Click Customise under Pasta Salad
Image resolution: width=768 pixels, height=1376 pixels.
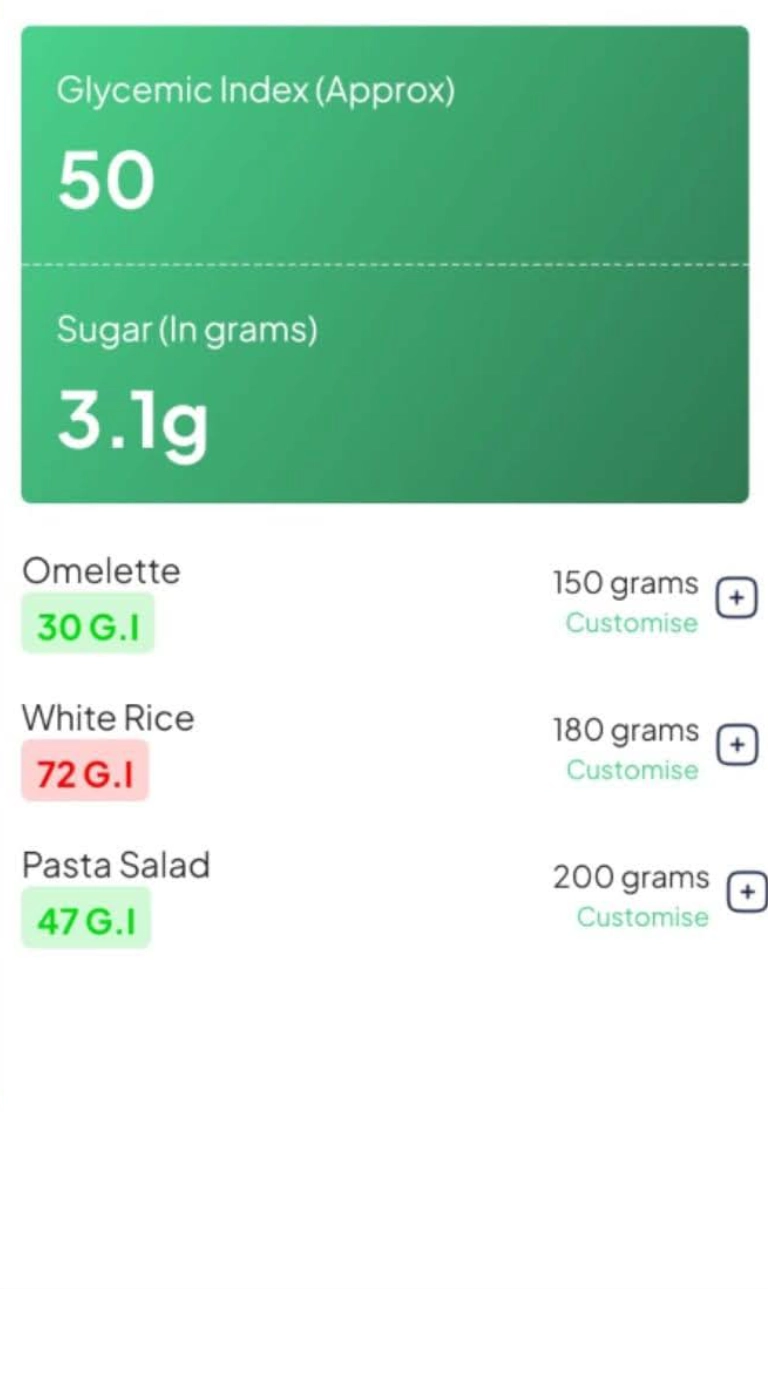pos(641,917)
